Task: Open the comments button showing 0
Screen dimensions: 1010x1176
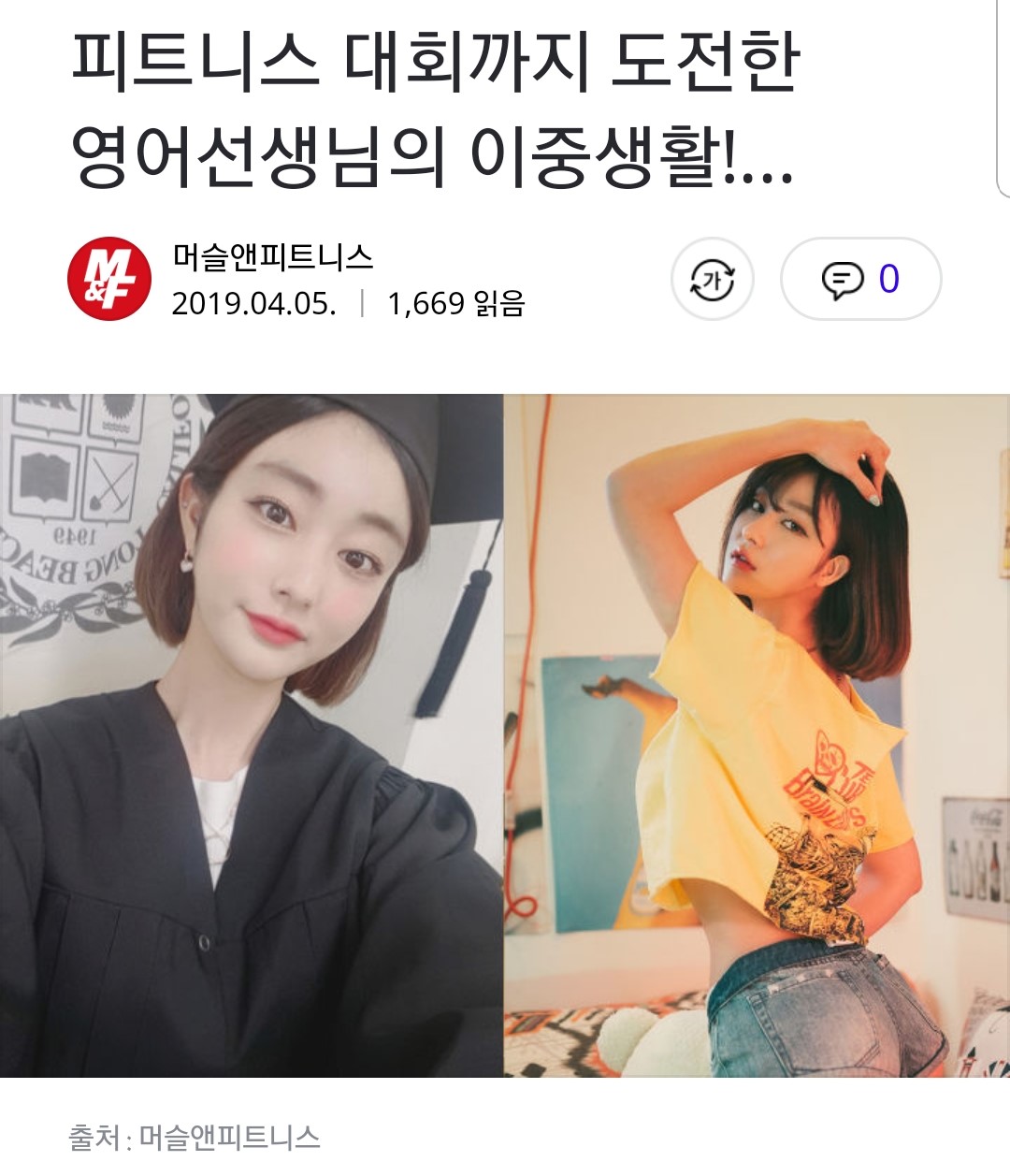Action: [860, 279]
